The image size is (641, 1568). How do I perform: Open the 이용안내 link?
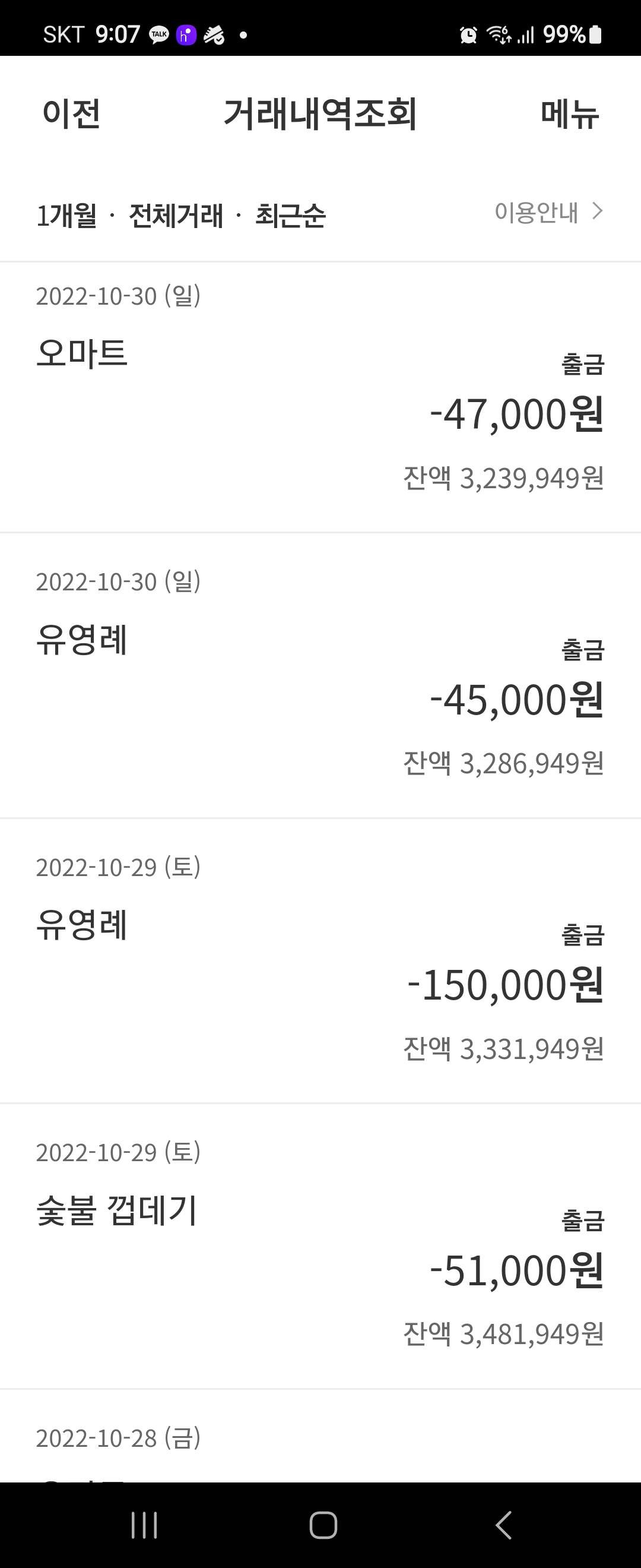point(547,212)
